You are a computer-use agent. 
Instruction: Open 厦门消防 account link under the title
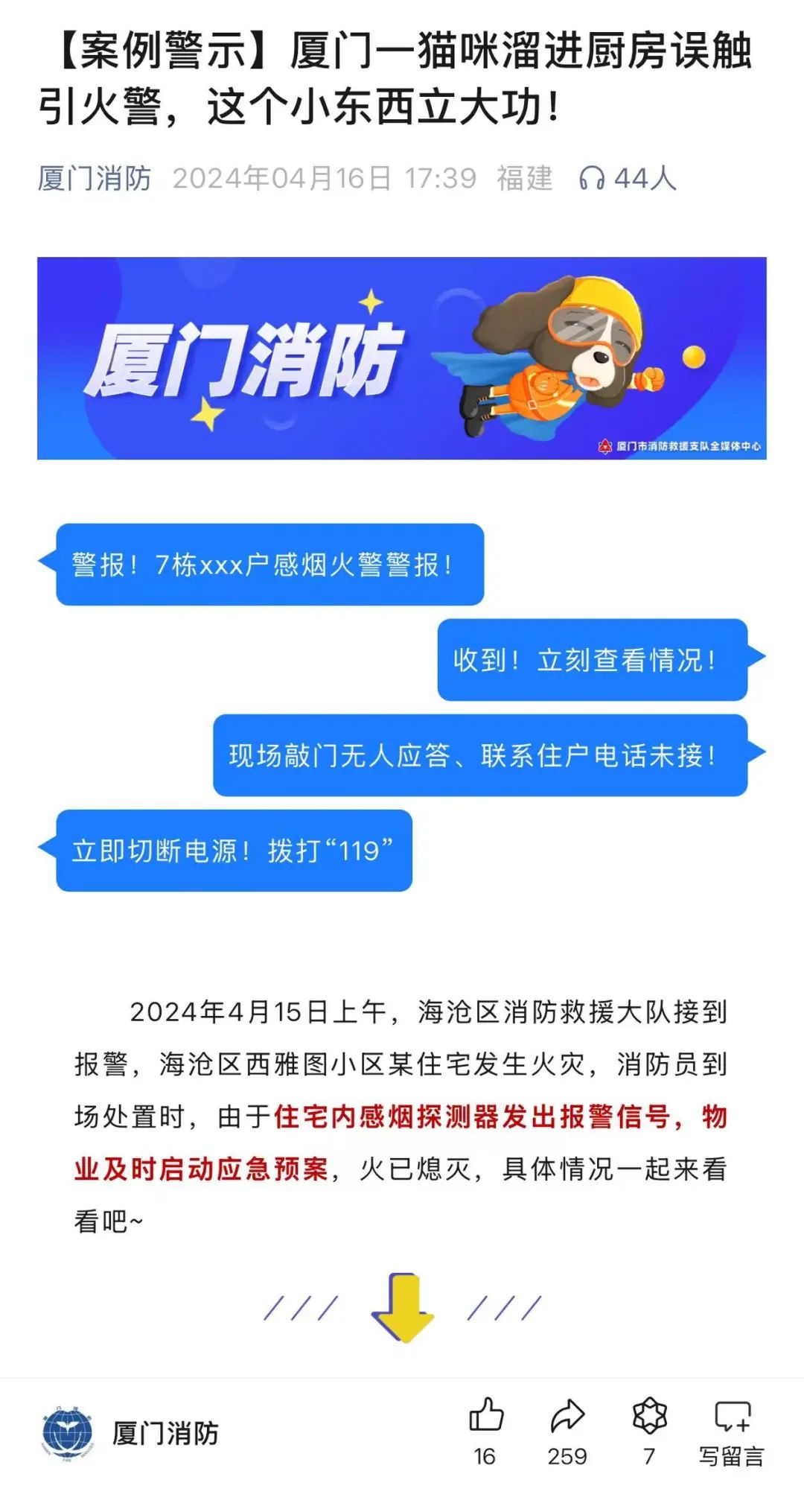pos(95,179)
